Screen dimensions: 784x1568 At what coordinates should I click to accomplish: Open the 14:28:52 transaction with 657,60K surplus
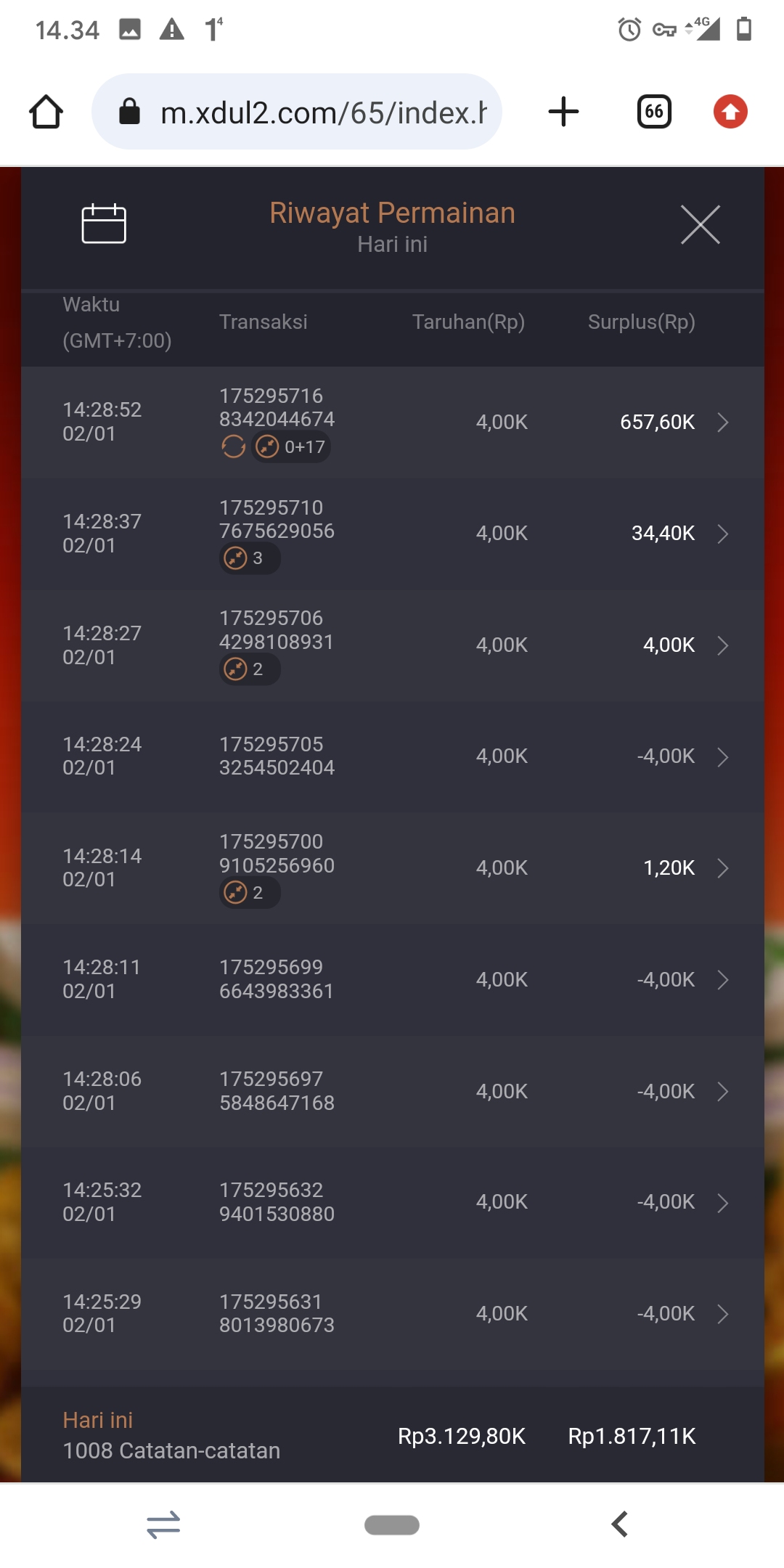pos(392,422)
